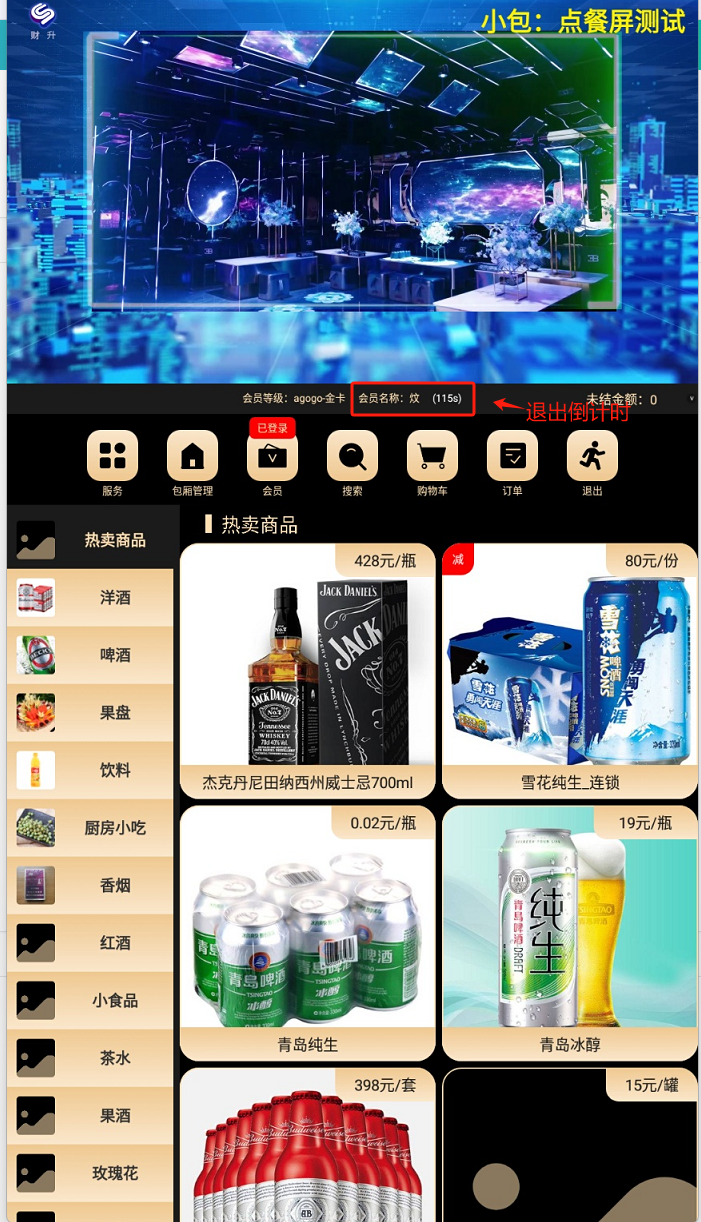Screen dimensions: 701x1222
Task: Open the 厨房小吃 category
Action: [90, 828]
